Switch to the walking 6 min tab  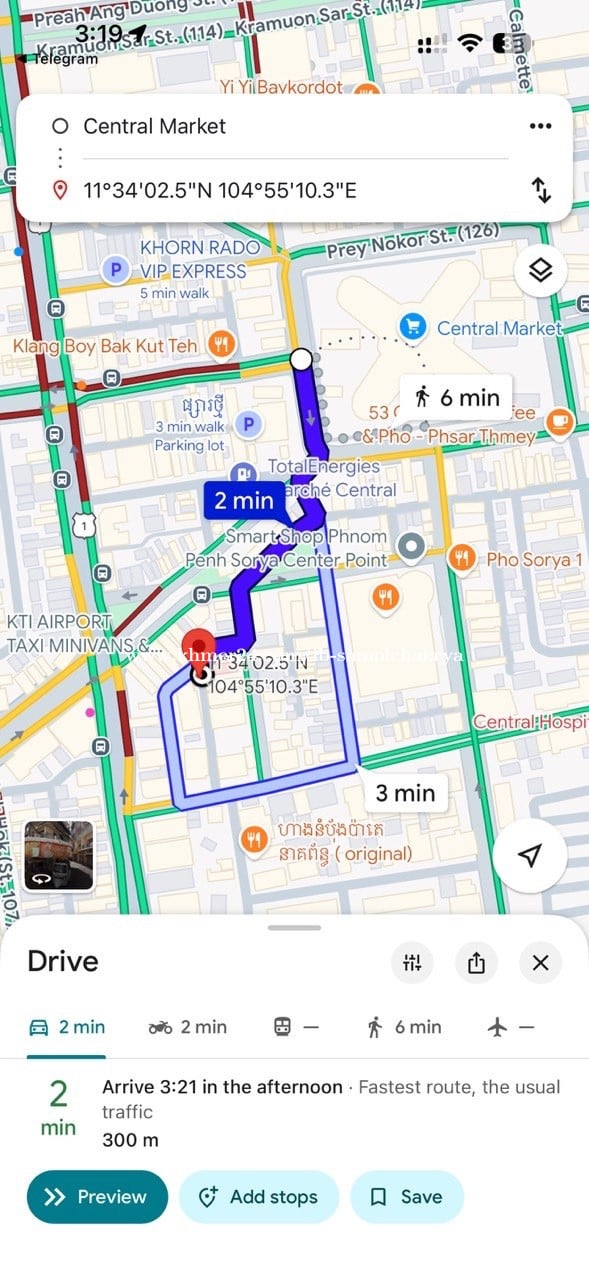(404, 1027)
